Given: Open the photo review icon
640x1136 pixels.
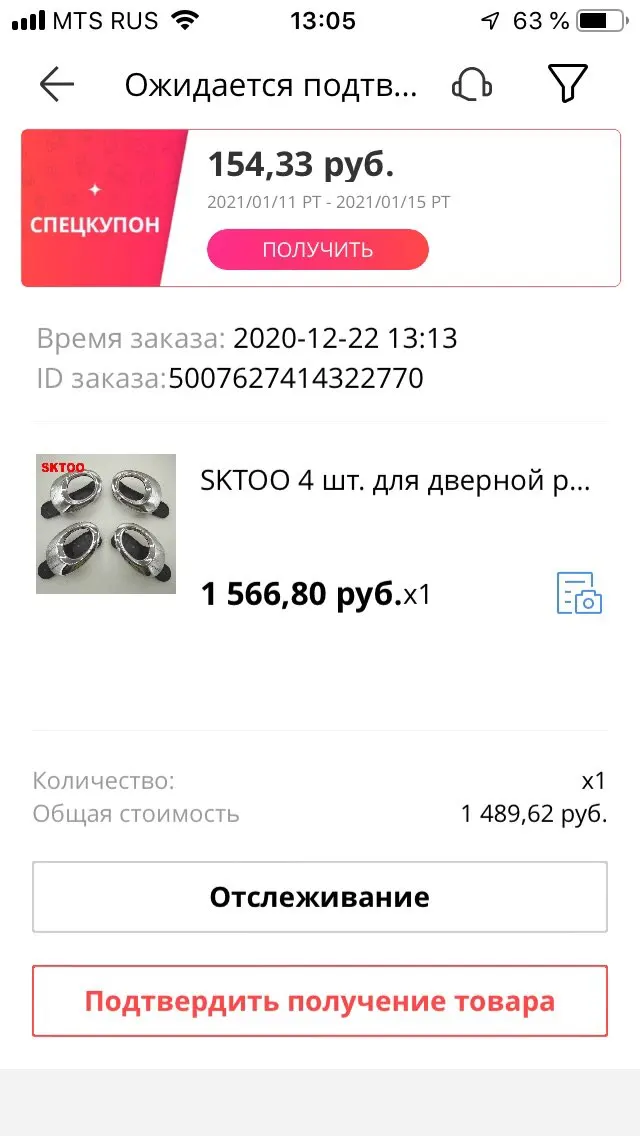Looking at the screenshot, I should (x=579, y=593).
